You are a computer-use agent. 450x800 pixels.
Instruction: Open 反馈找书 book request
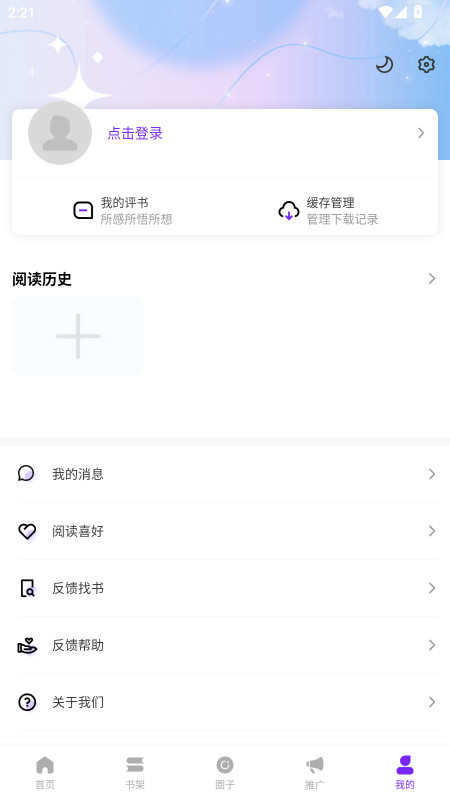(225, 588)
